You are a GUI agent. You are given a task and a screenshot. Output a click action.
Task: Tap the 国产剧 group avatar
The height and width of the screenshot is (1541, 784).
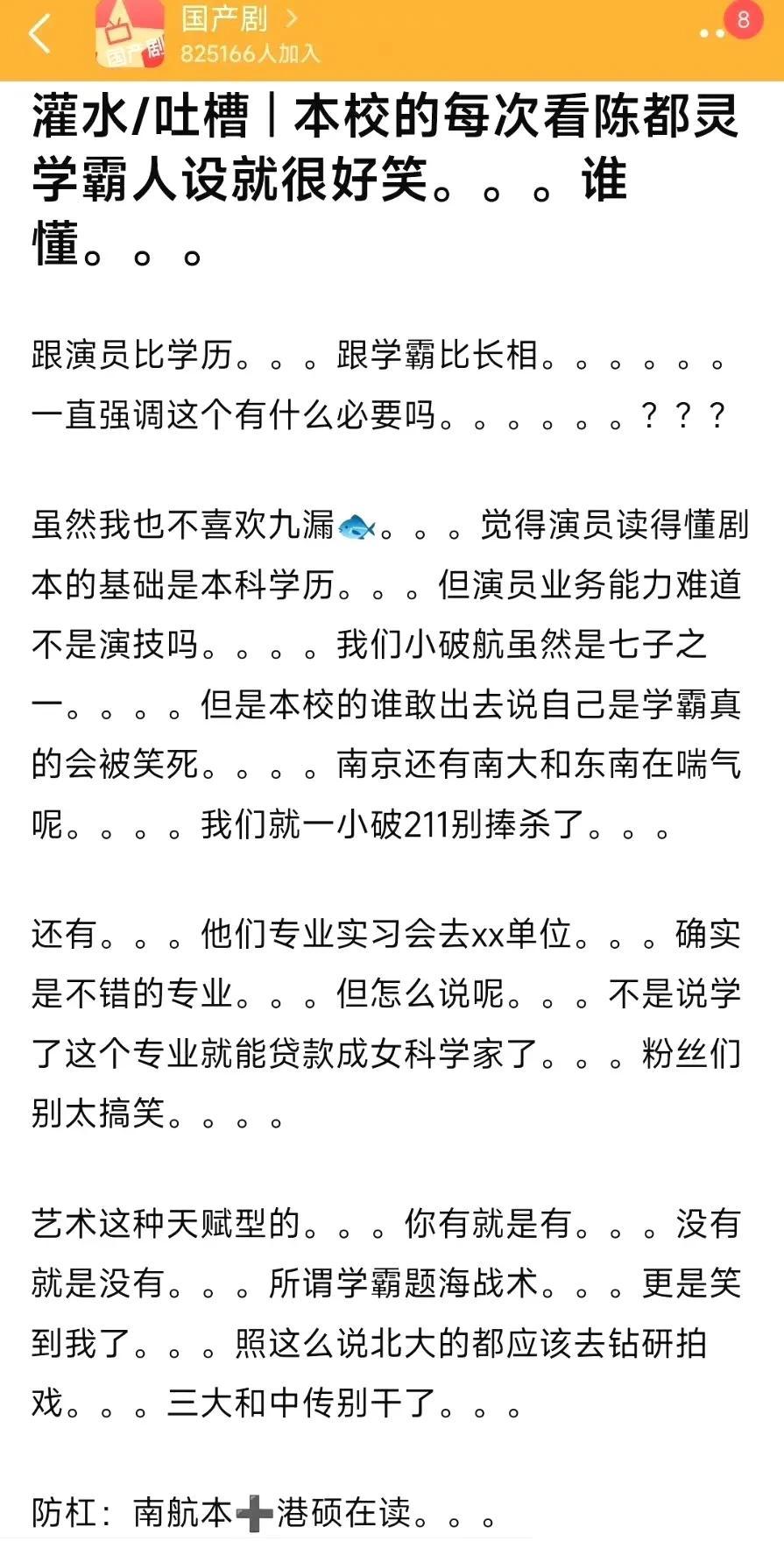pos(130,35)
